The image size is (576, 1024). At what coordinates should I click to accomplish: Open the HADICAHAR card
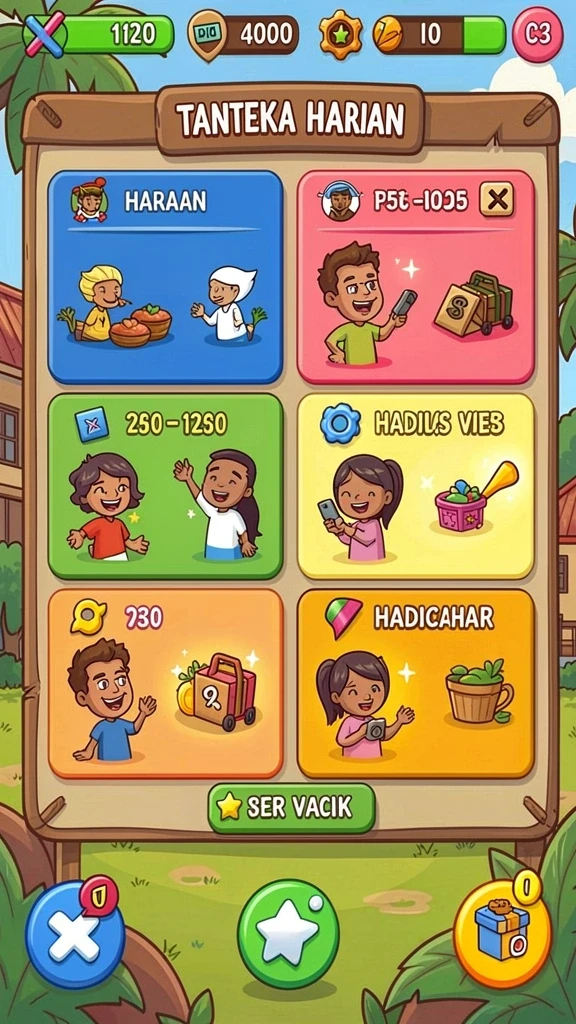pos(415,684)
